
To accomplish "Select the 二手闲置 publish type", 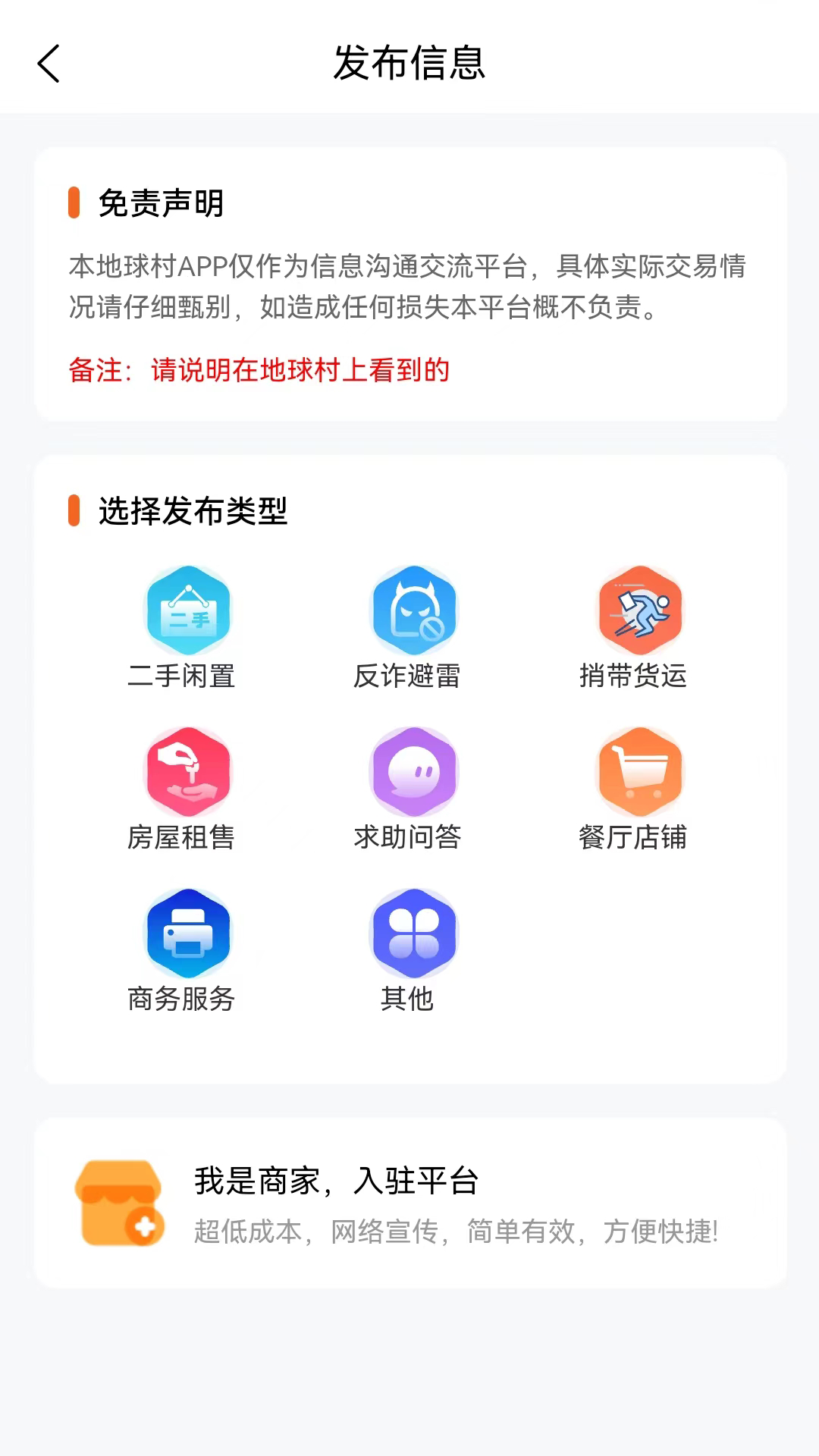I will tap(182, 627).
